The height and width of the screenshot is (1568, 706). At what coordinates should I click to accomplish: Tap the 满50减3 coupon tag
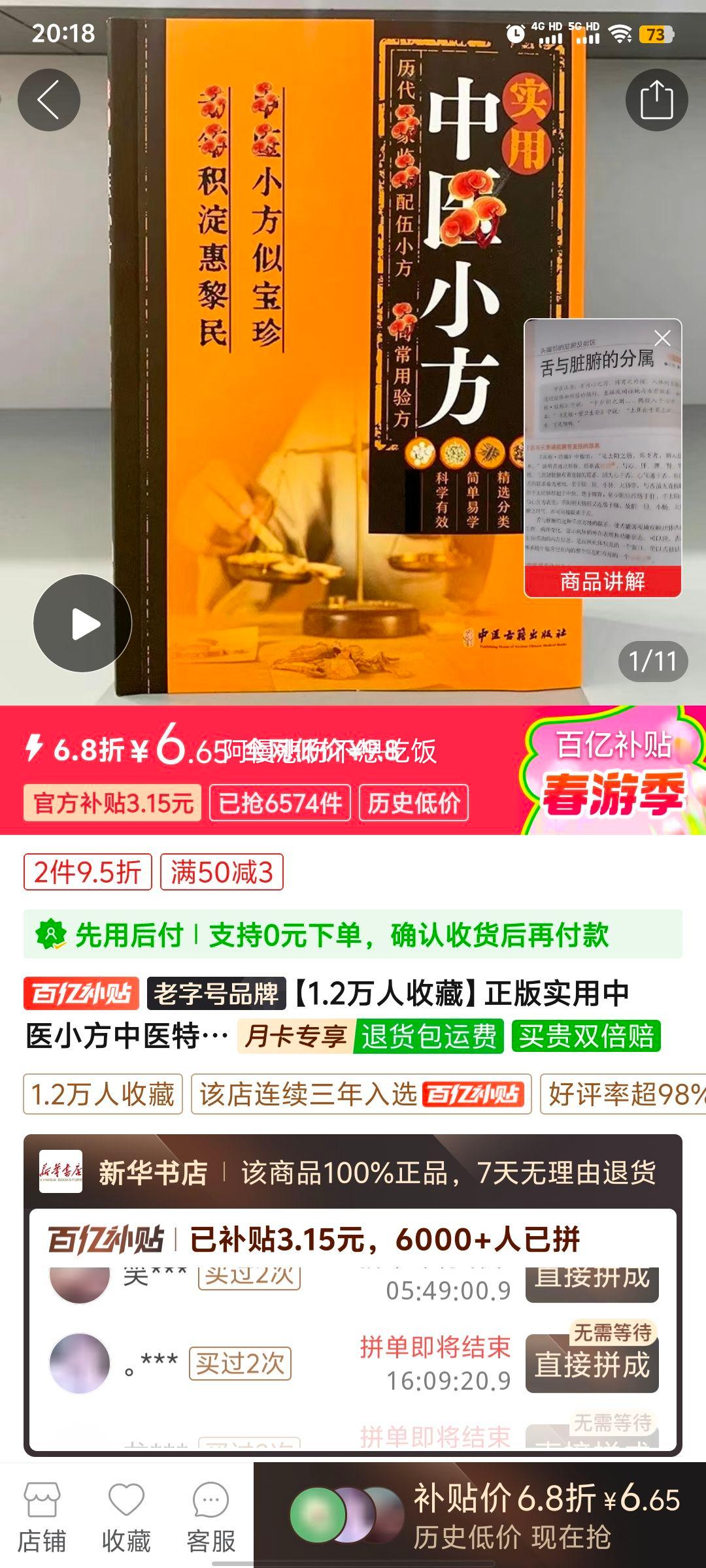222,872
